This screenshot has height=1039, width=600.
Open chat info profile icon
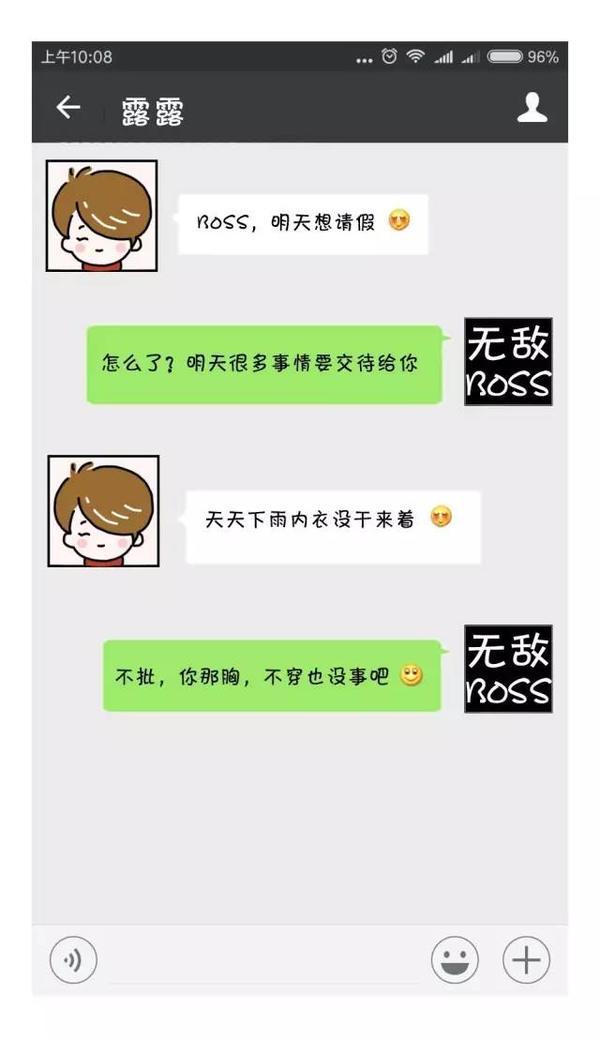[532, 107]
